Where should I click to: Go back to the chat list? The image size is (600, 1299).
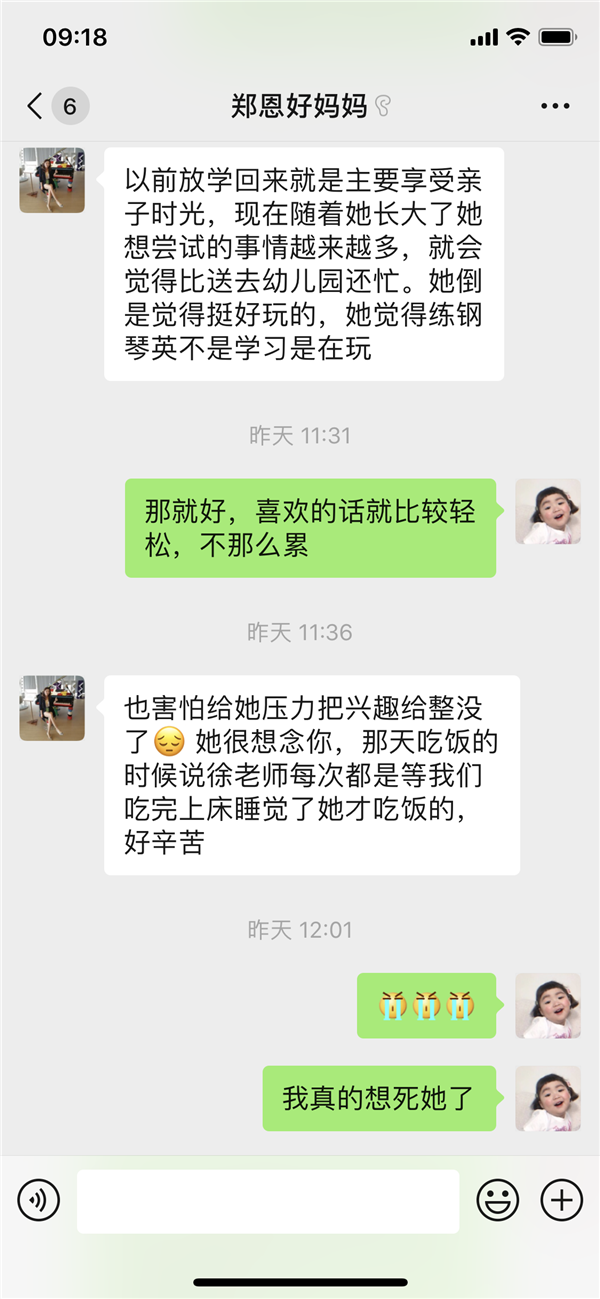coord(36,106)
